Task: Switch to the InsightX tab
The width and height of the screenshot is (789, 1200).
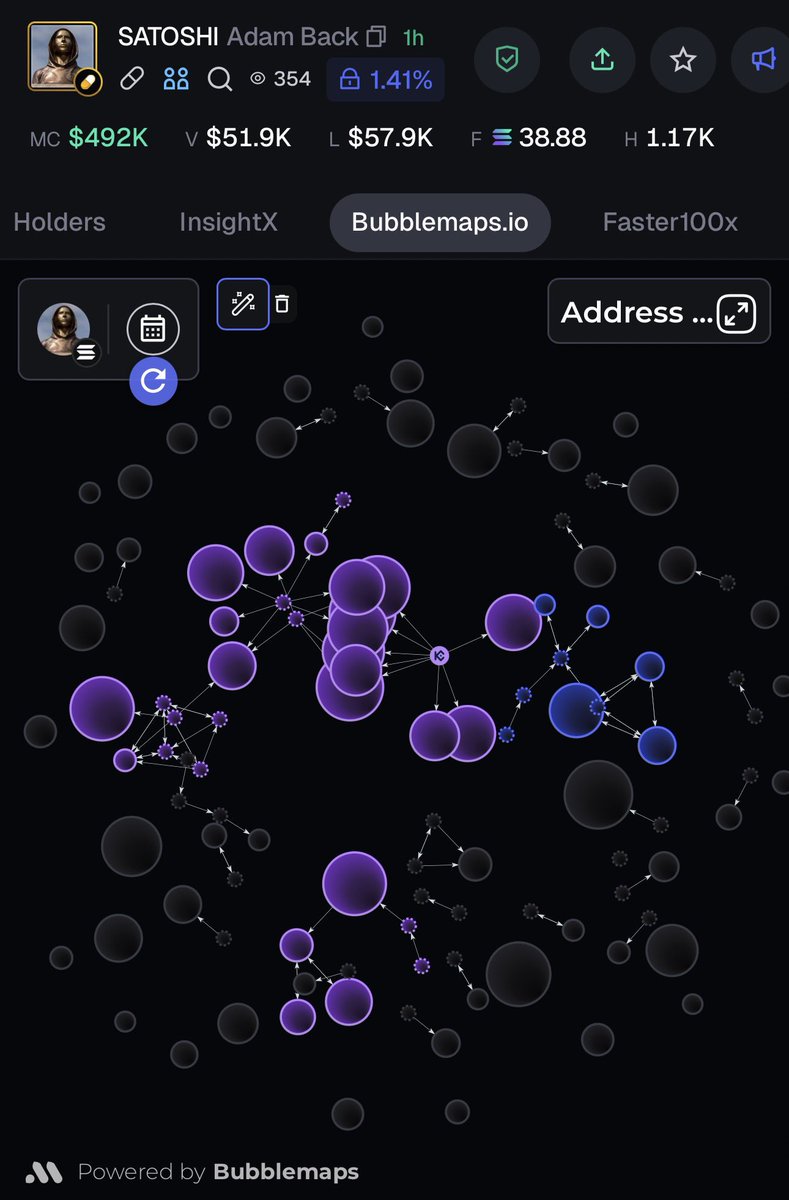Action: pos(228,222)
